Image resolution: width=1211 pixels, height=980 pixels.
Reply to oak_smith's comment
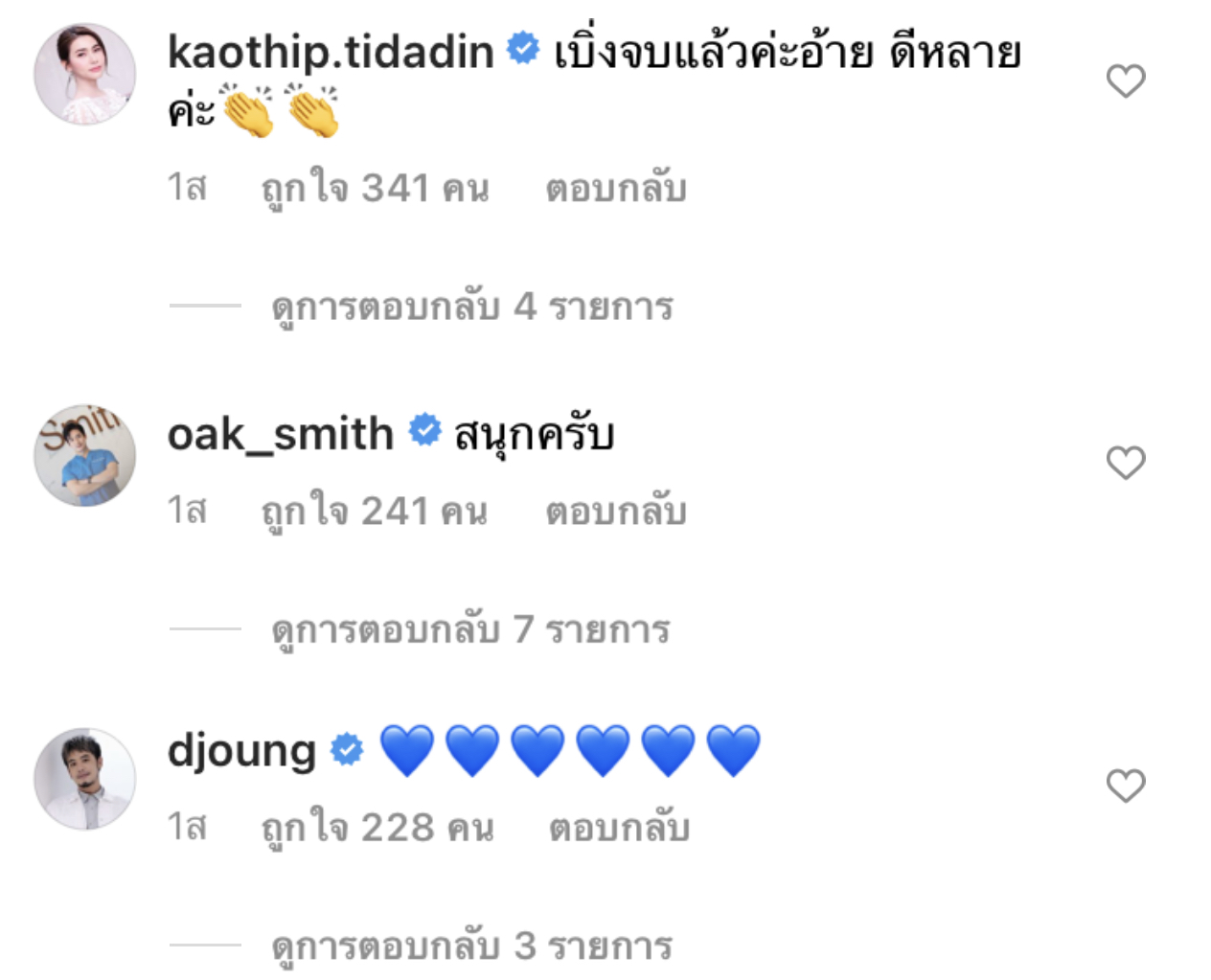(616, 512)
